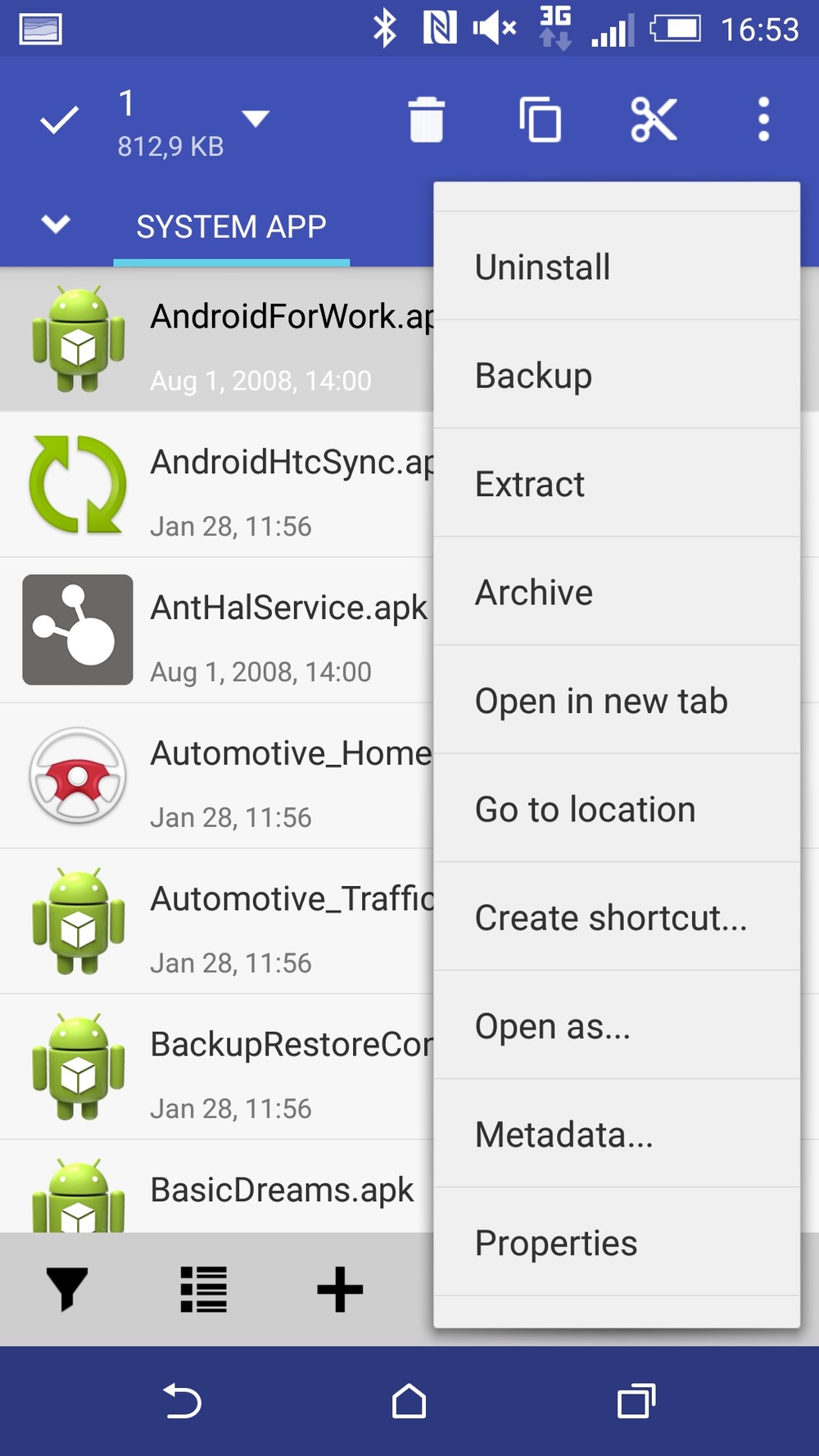This screenshot has height=1456, width=819.
Task: Expand the selection count dropdown
Action: click(256, 120)
